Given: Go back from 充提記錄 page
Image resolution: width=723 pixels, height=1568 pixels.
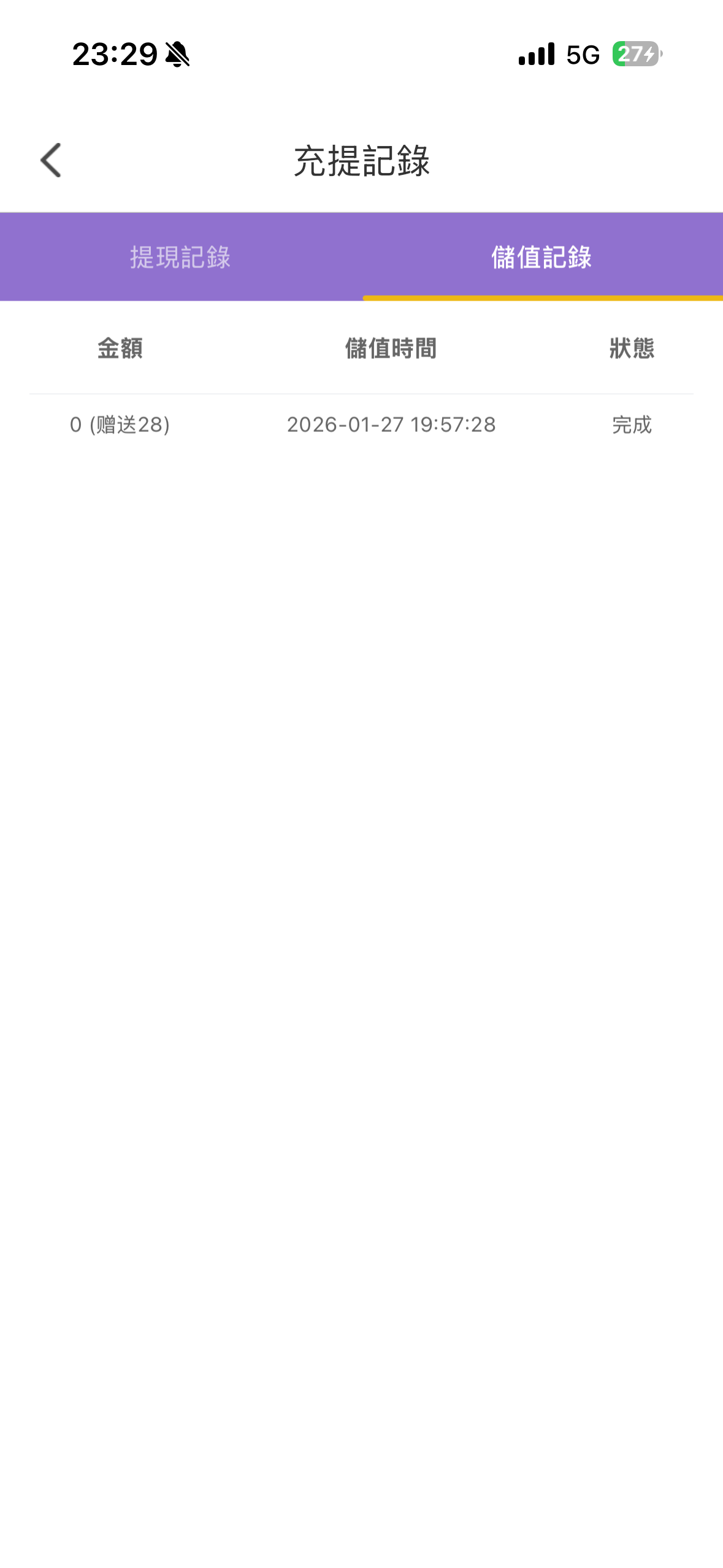Looking at the screenshot, I should coord(51,160).
